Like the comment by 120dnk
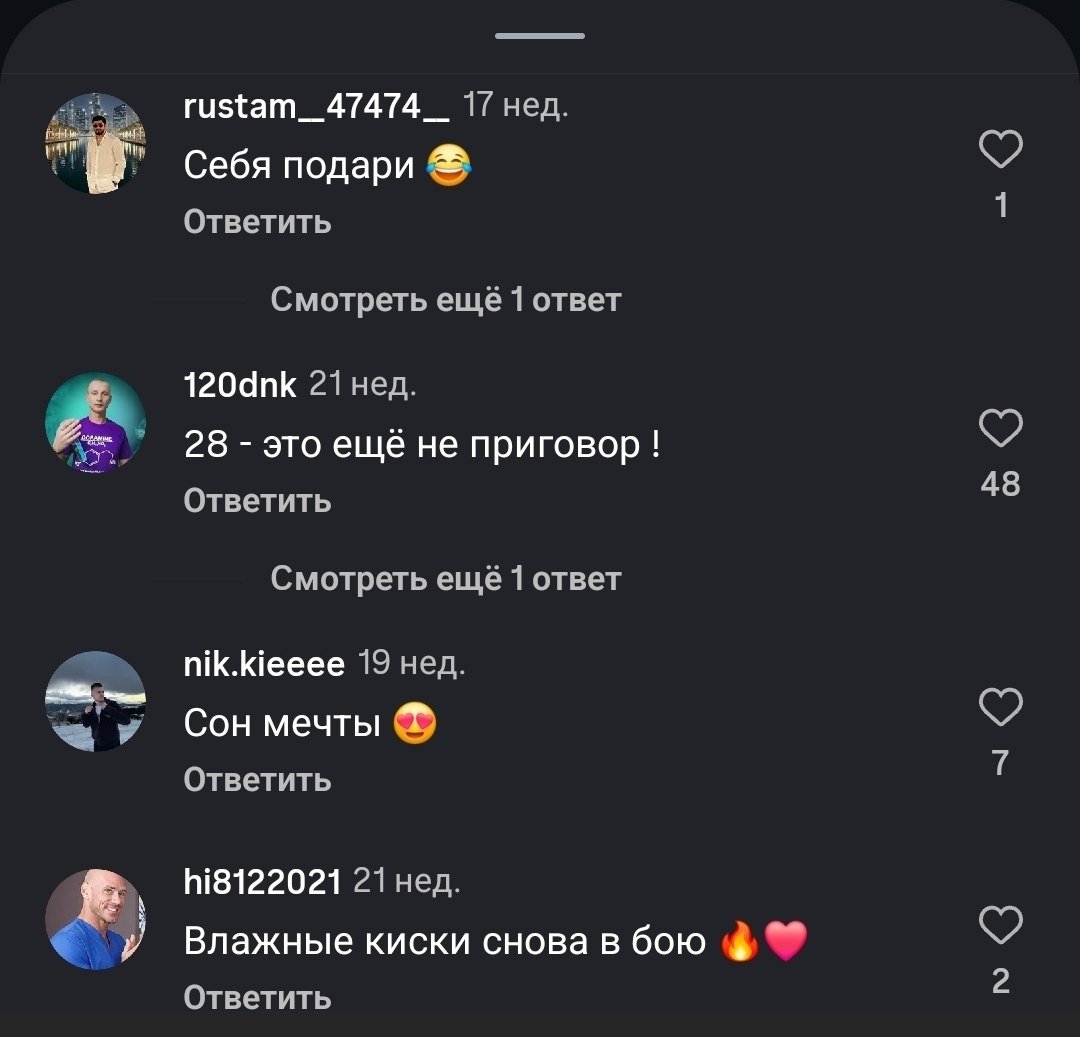Screen dimensions: 1080x1037 pyautogui.click(x=1000, y=429)
